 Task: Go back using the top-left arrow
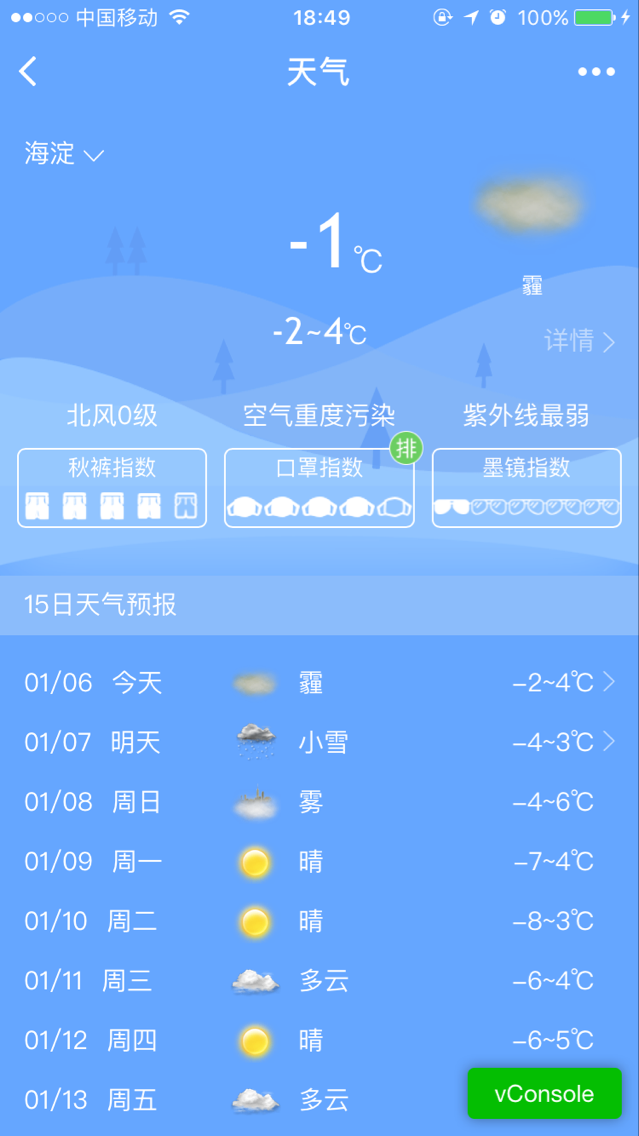[x=29, y=72]
